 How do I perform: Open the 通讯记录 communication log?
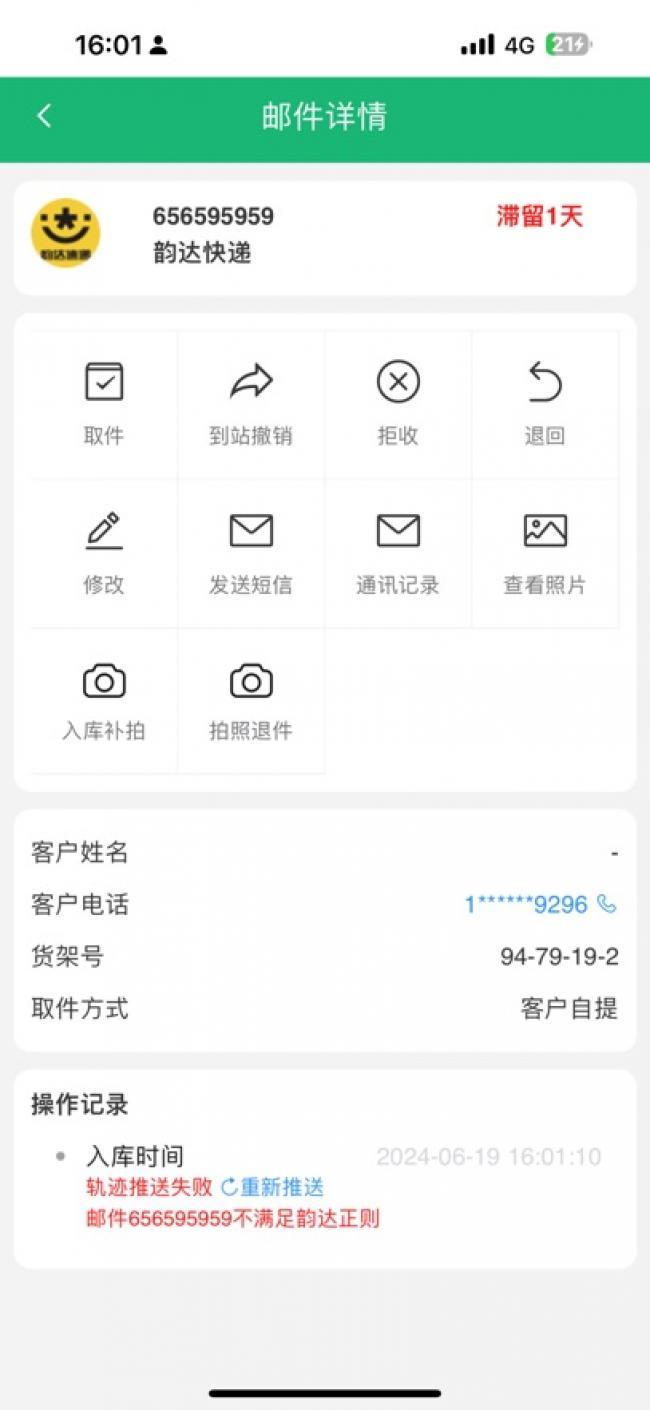tap(398, 553)
